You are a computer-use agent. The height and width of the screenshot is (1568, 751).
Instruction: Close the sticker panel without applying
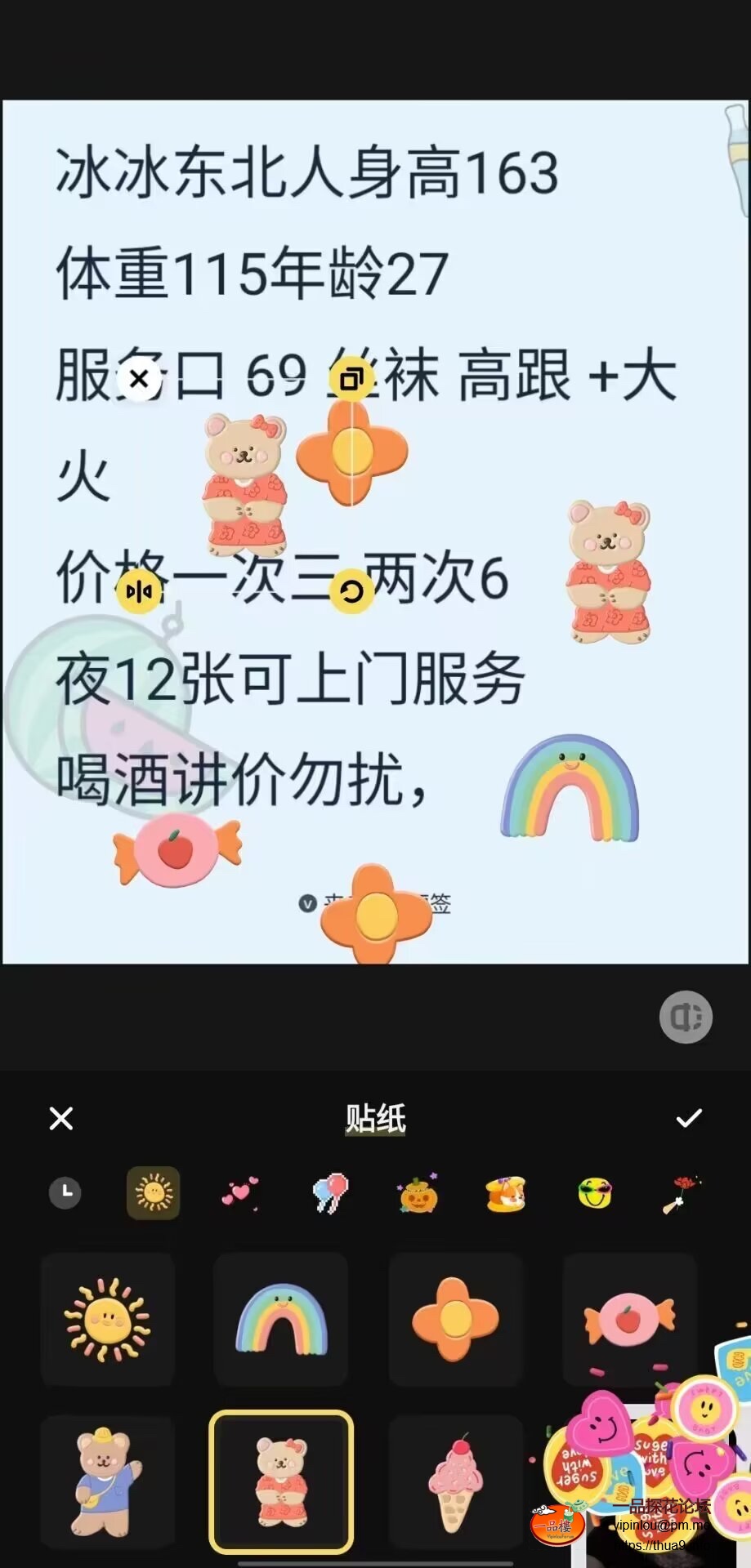[x=61, y=1118]
